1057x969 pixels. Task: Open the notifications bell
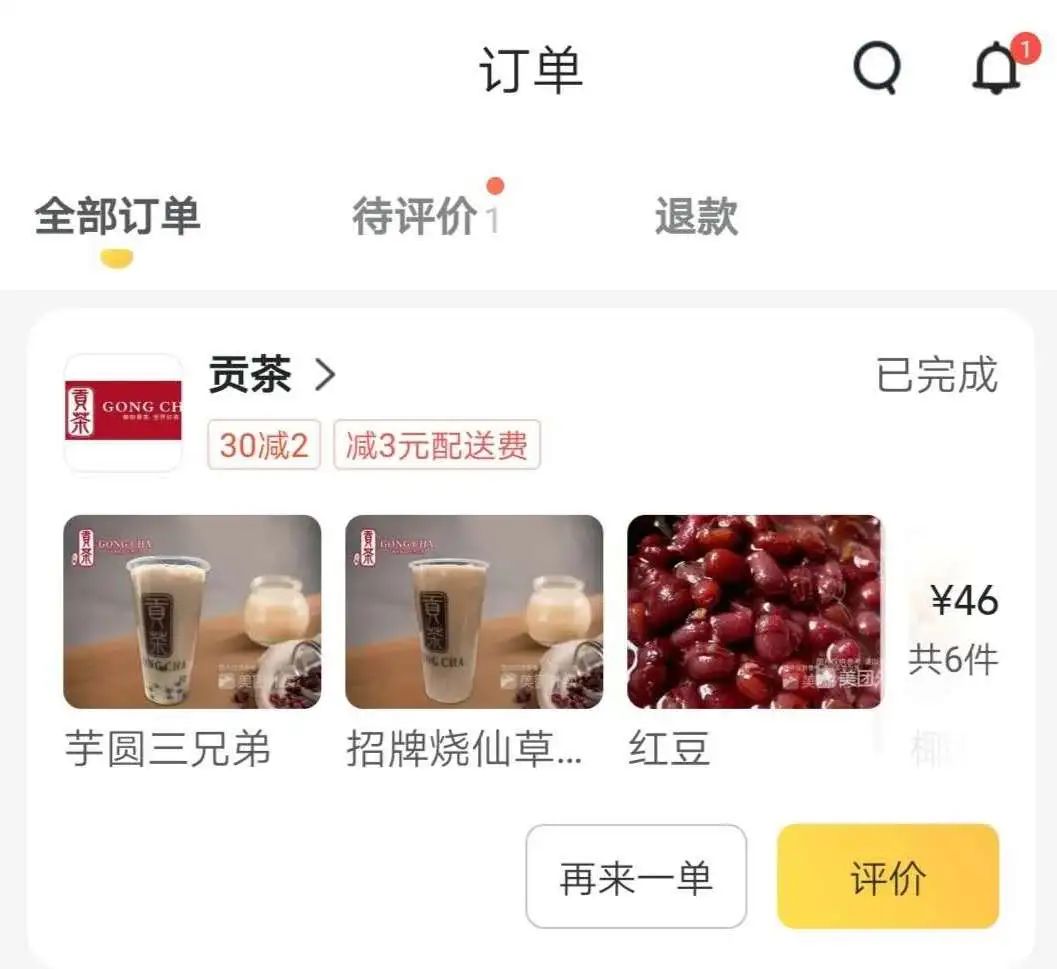click(996, 69)
